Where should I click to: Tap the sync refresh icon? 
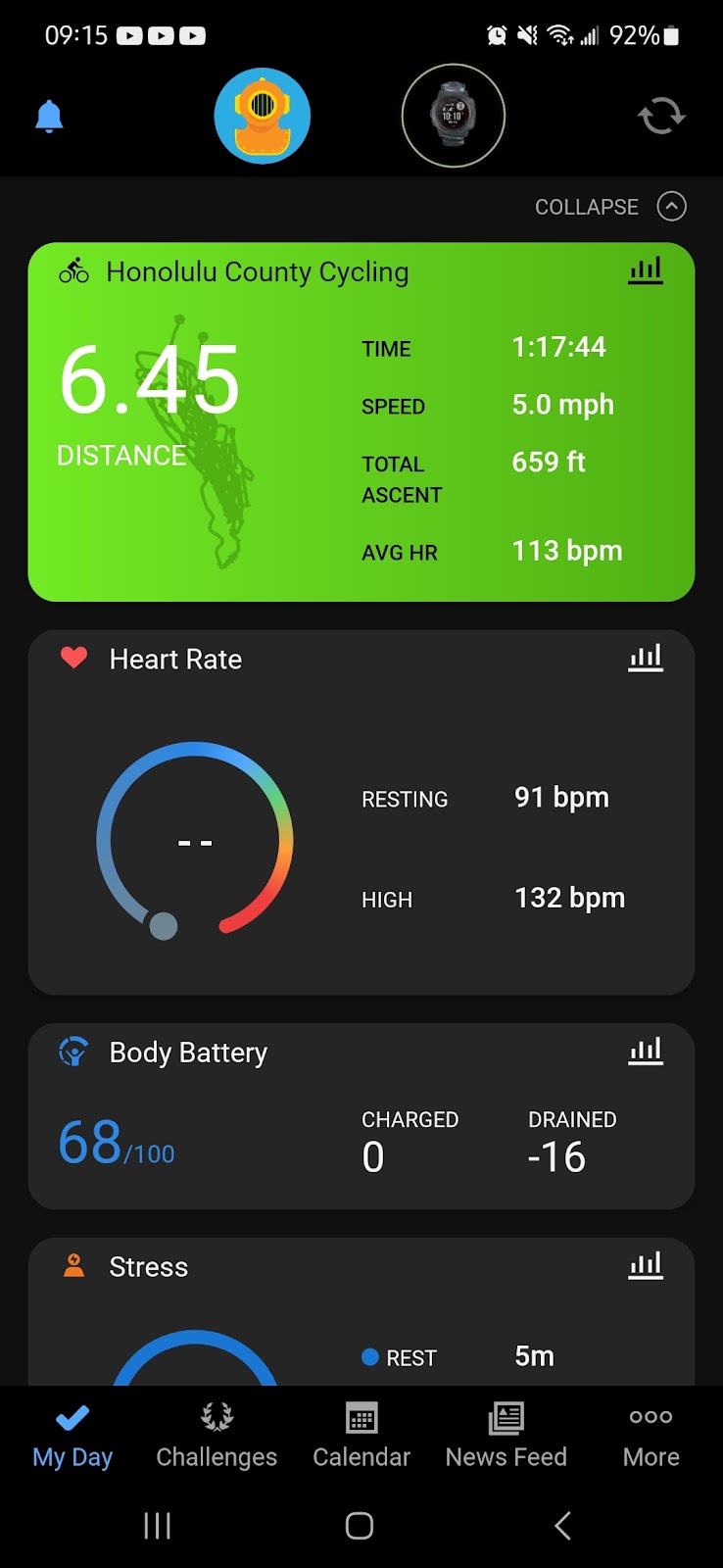pyautogui.click(x=661, y=116)
